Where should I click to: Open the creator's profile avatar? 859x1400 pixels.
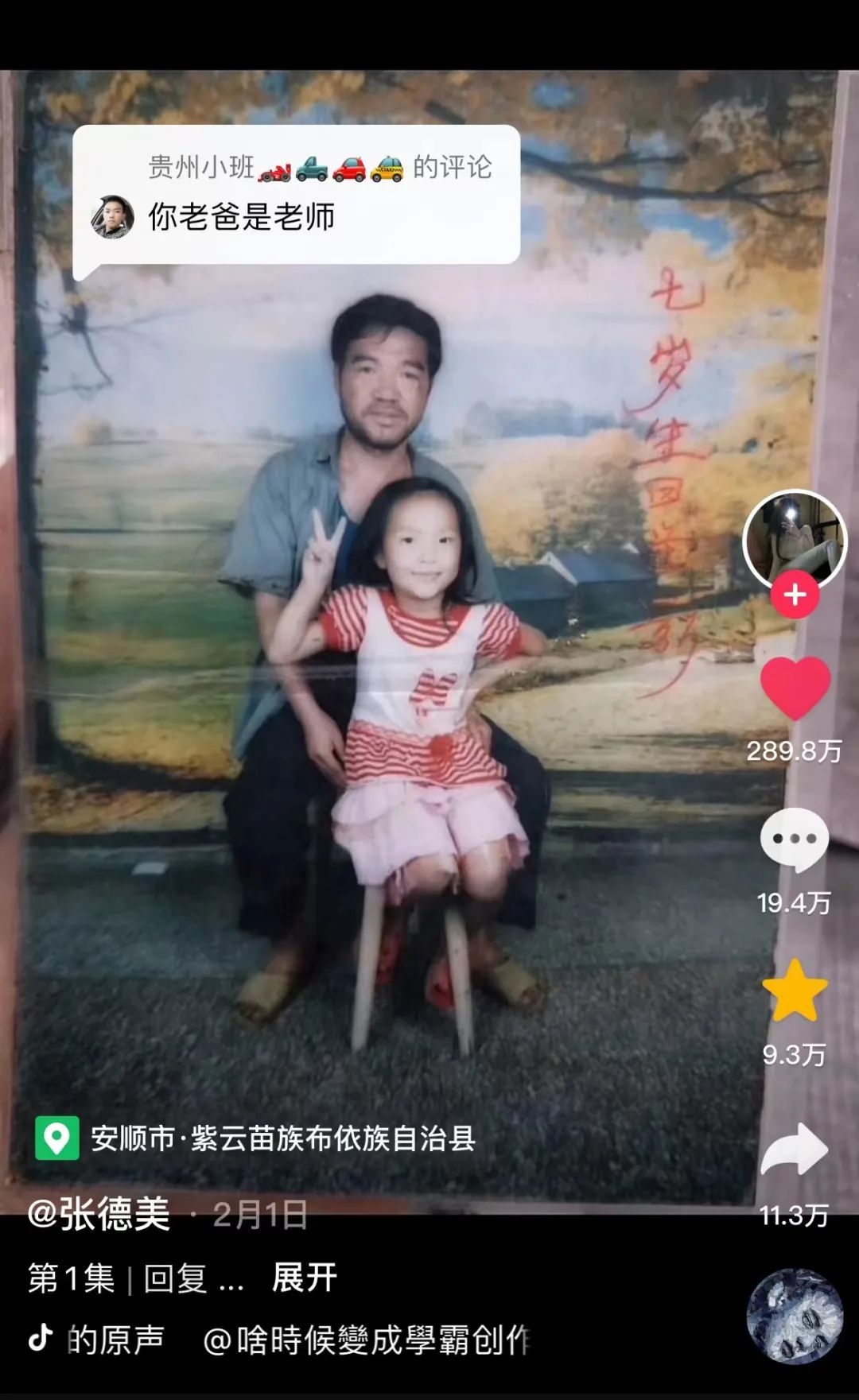(x=795, y=539)
